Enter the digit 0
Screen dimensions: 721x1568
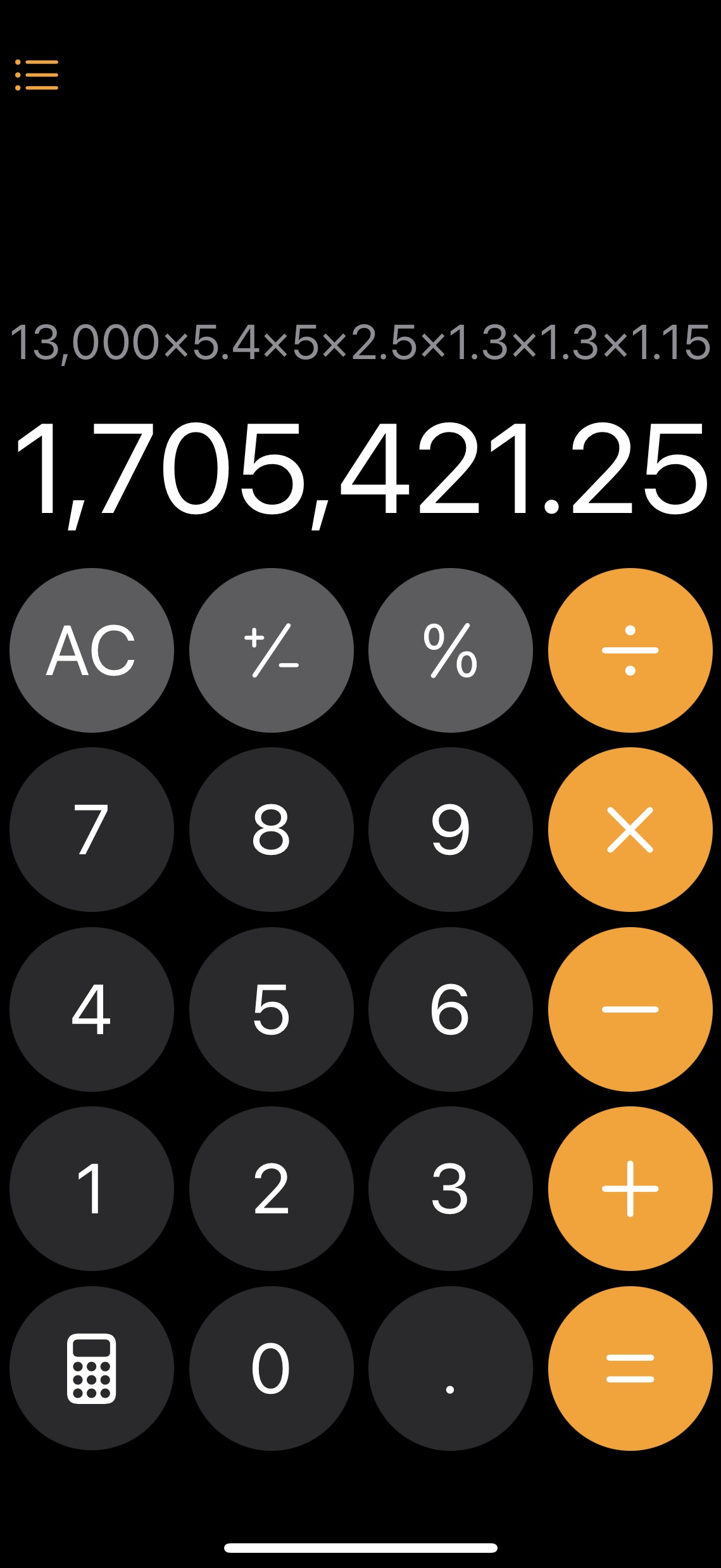pos(272,1369)
